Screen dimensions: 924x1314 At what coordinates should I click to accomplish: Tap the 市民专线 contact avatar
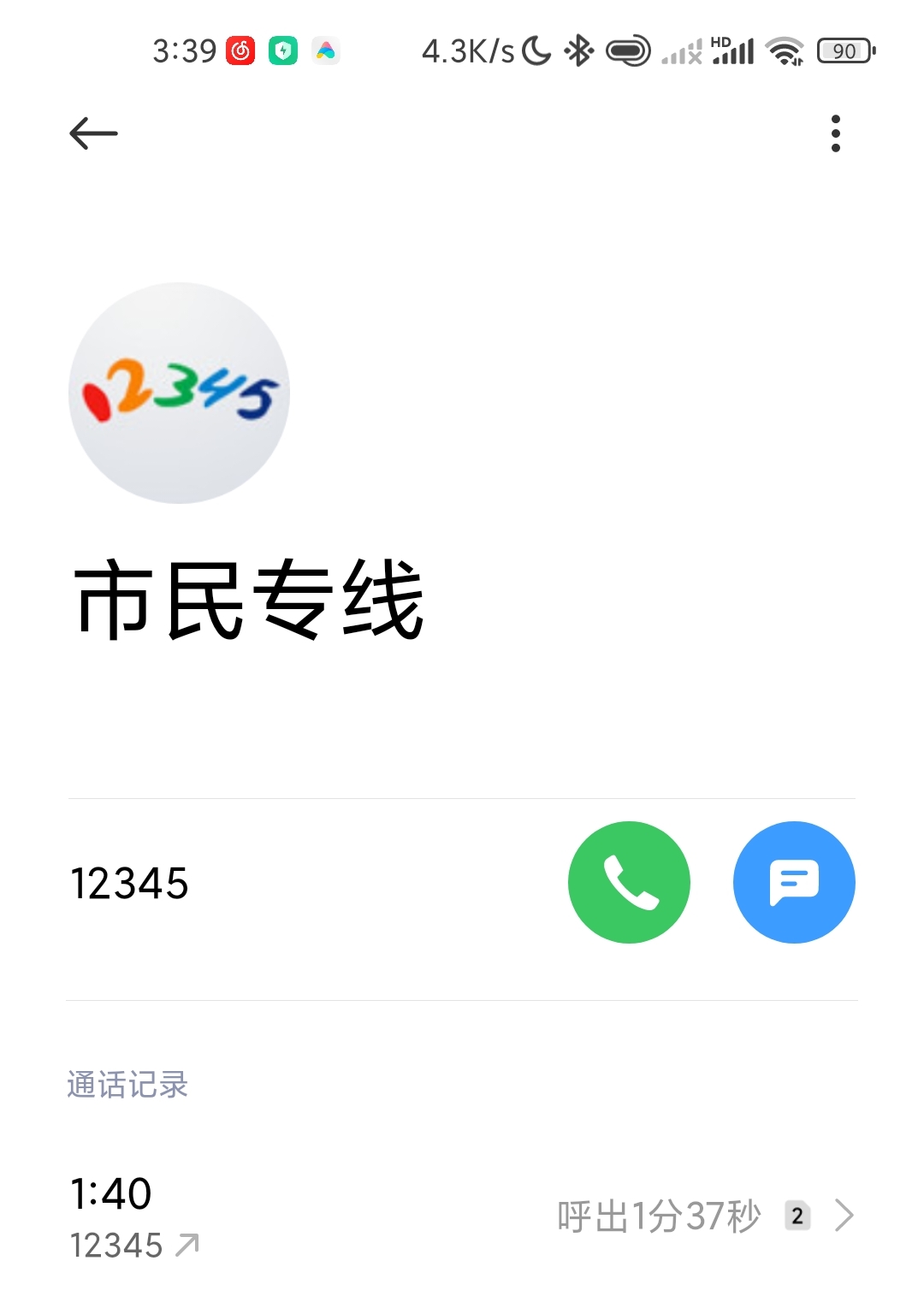pyautogui.click(x=179, y=393)
